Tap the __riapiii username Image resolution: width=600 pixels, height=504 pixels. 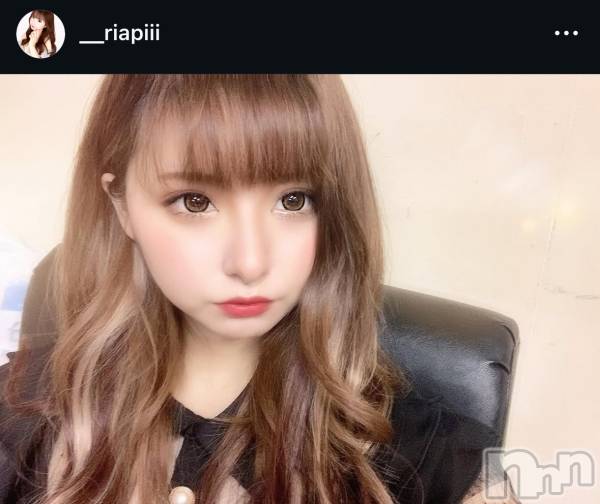click(118, 34)
